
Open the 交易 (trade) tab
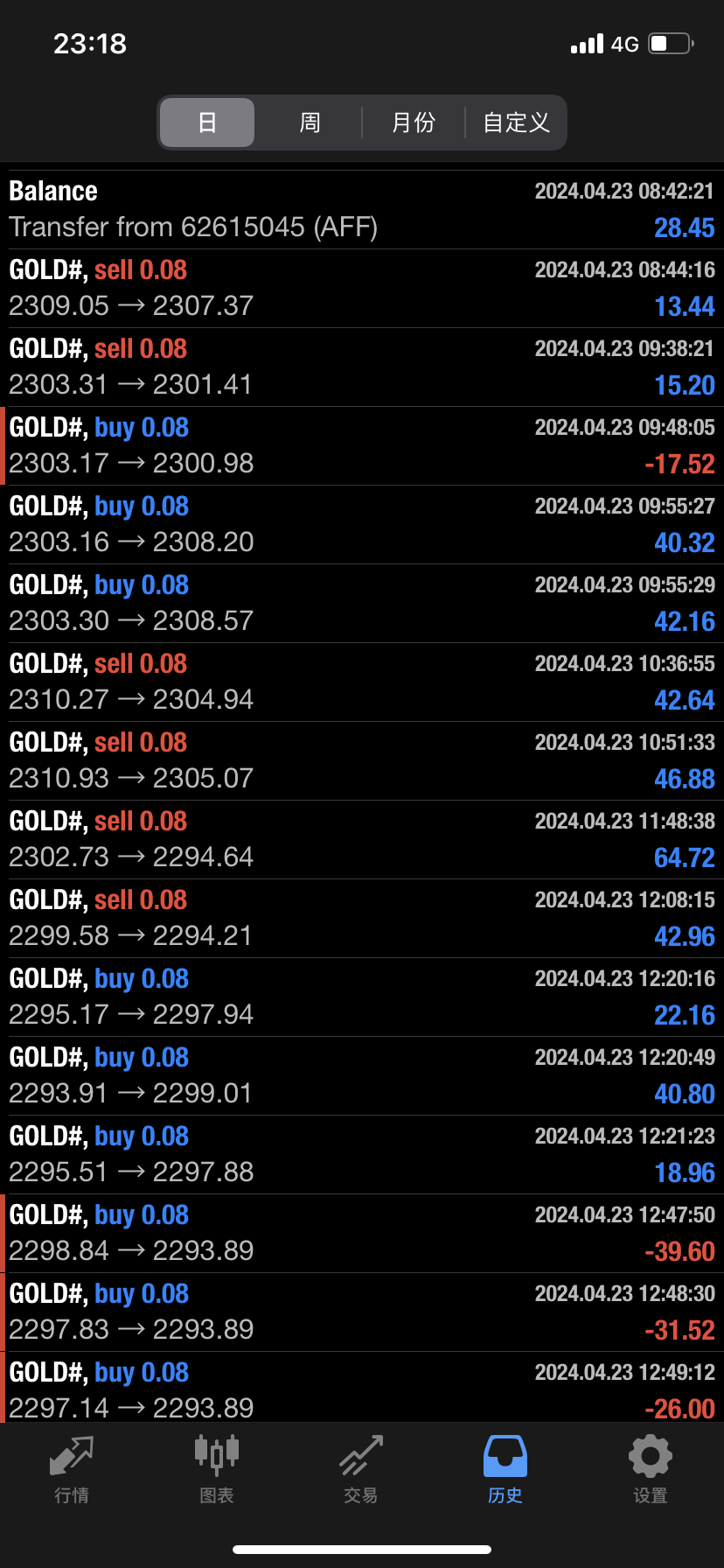[361, 1470]
